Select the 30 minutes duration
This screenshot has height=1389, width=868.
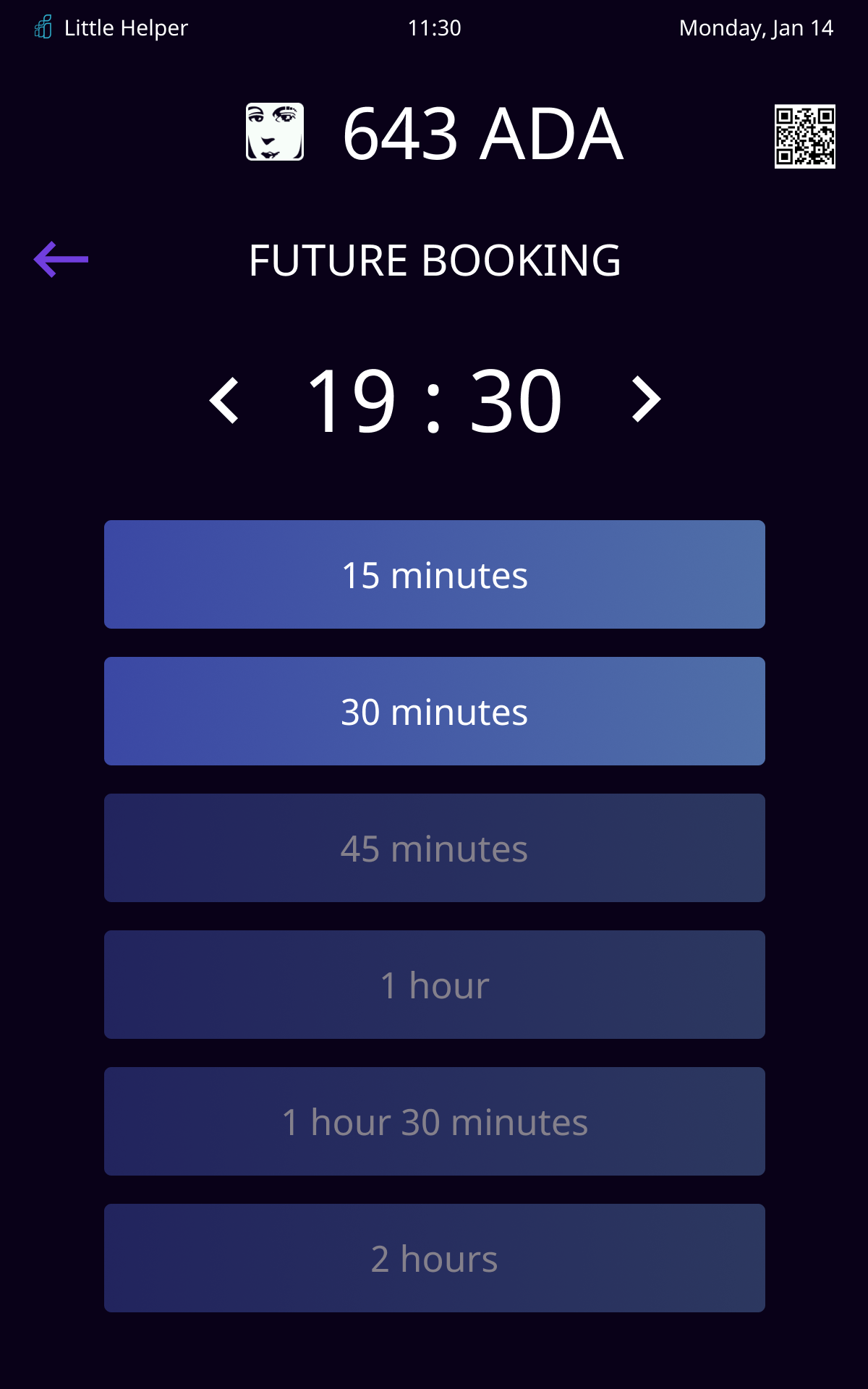coord(434,711)
